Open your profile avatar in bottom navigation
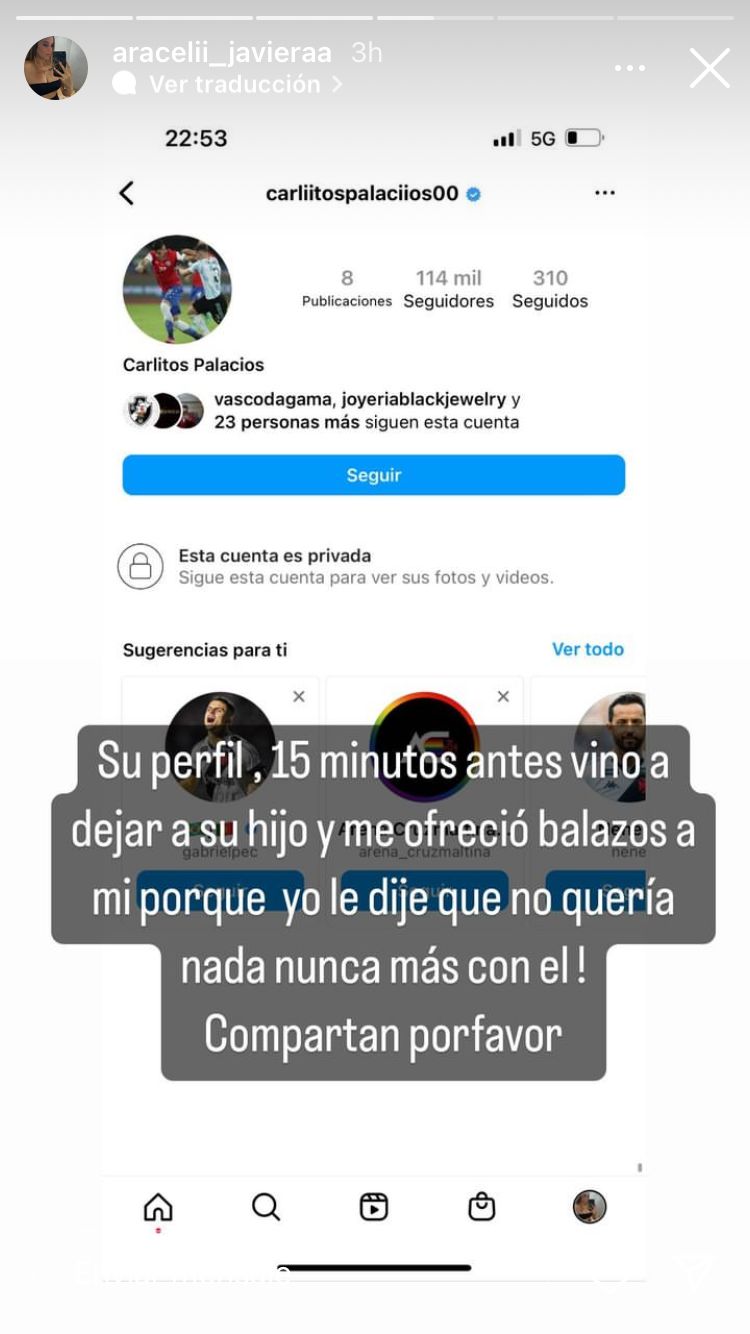The image size is (750, 1334). (x=588, y=1207)
